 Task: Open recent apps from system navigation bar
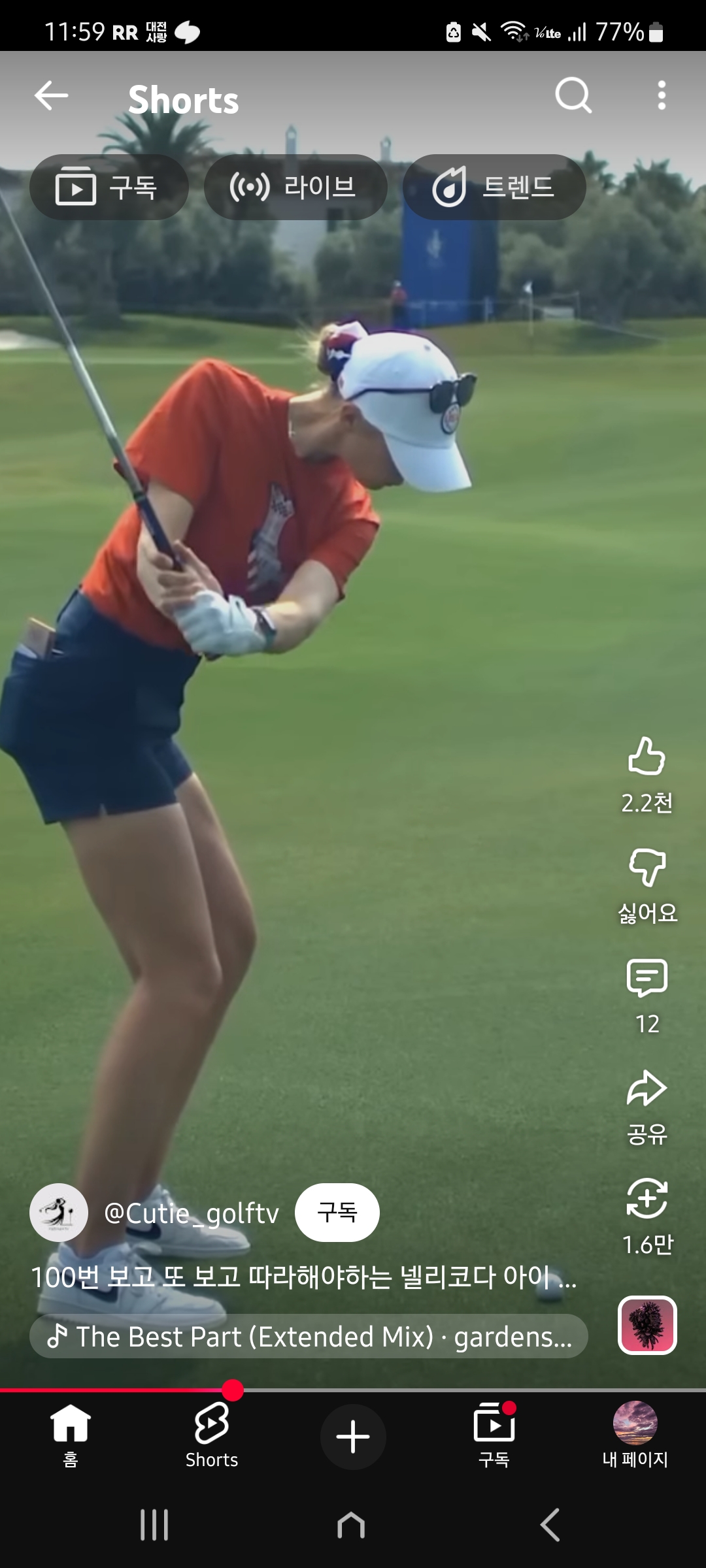point(155,1525)
